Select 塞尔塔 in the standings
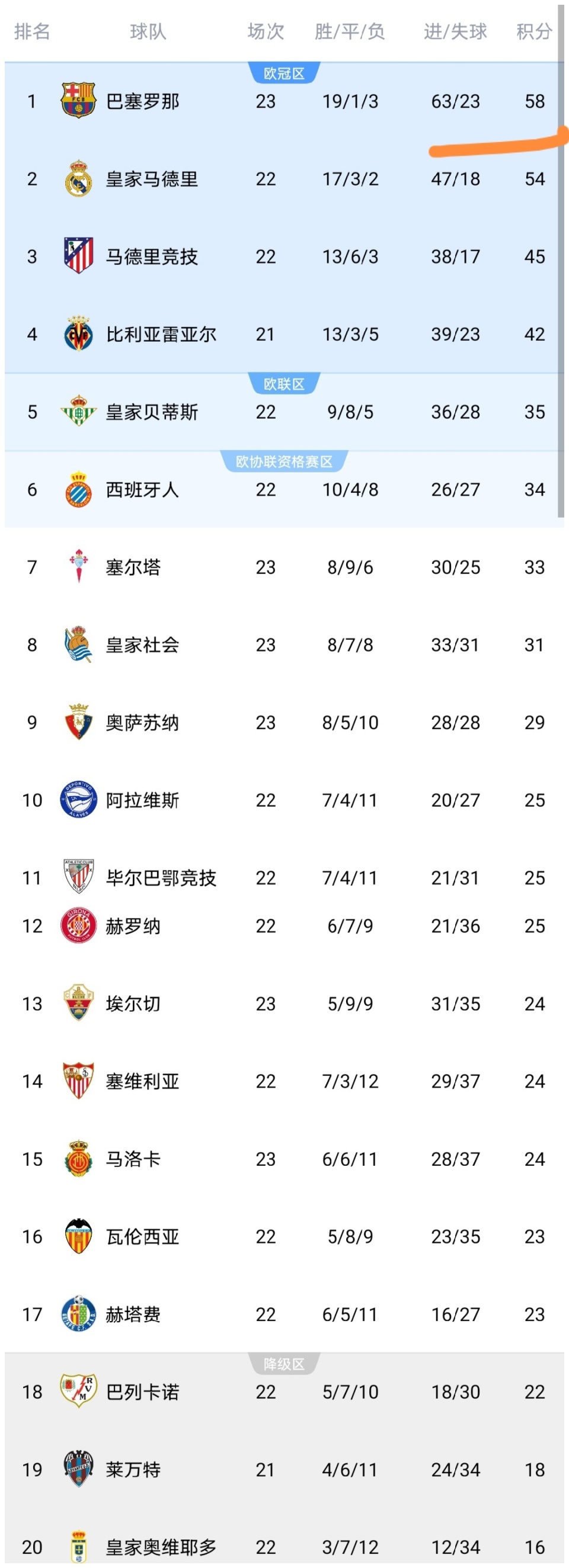This screenshot has height=1568, width=569. pyautogui.click(x=133, y=567)
